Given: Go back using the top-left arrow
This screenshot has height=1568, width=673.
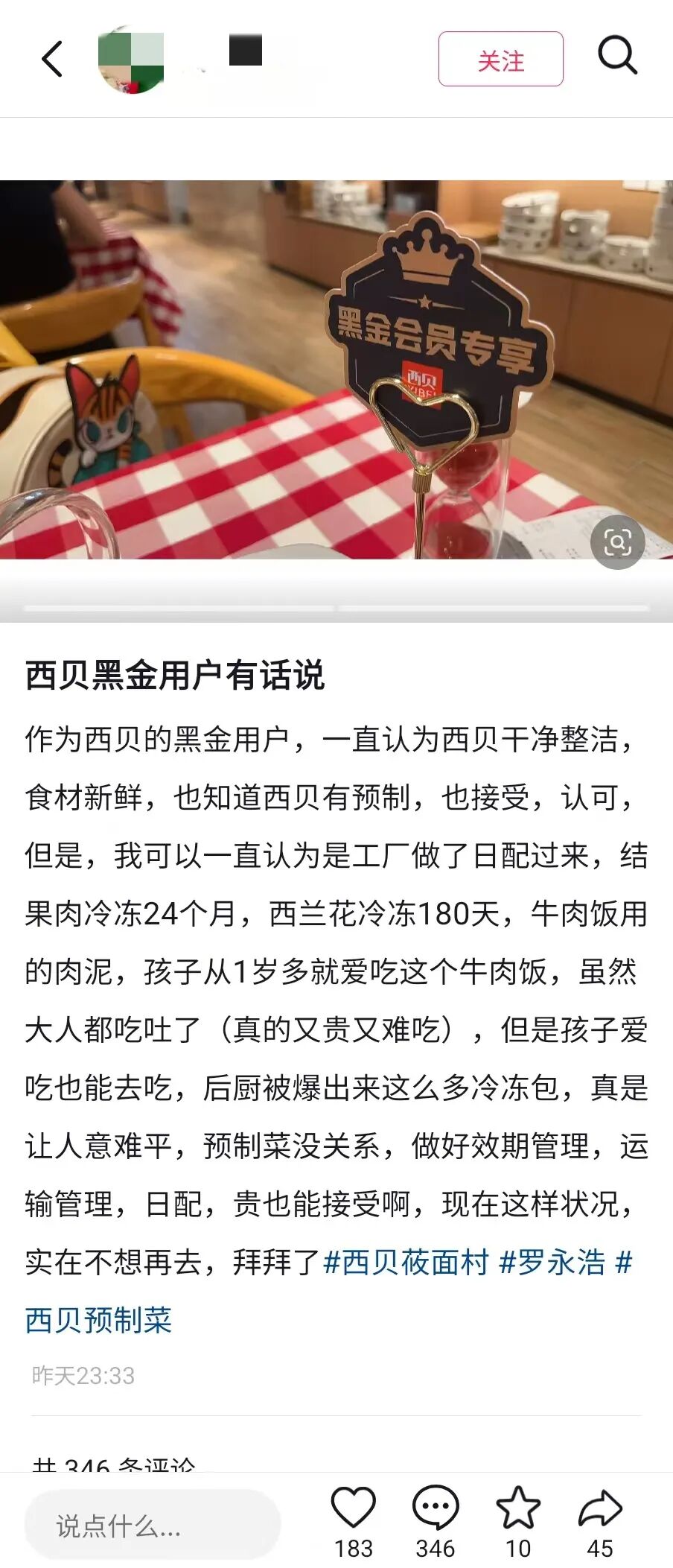Looking at the screenshot, I should pos(52,59).
